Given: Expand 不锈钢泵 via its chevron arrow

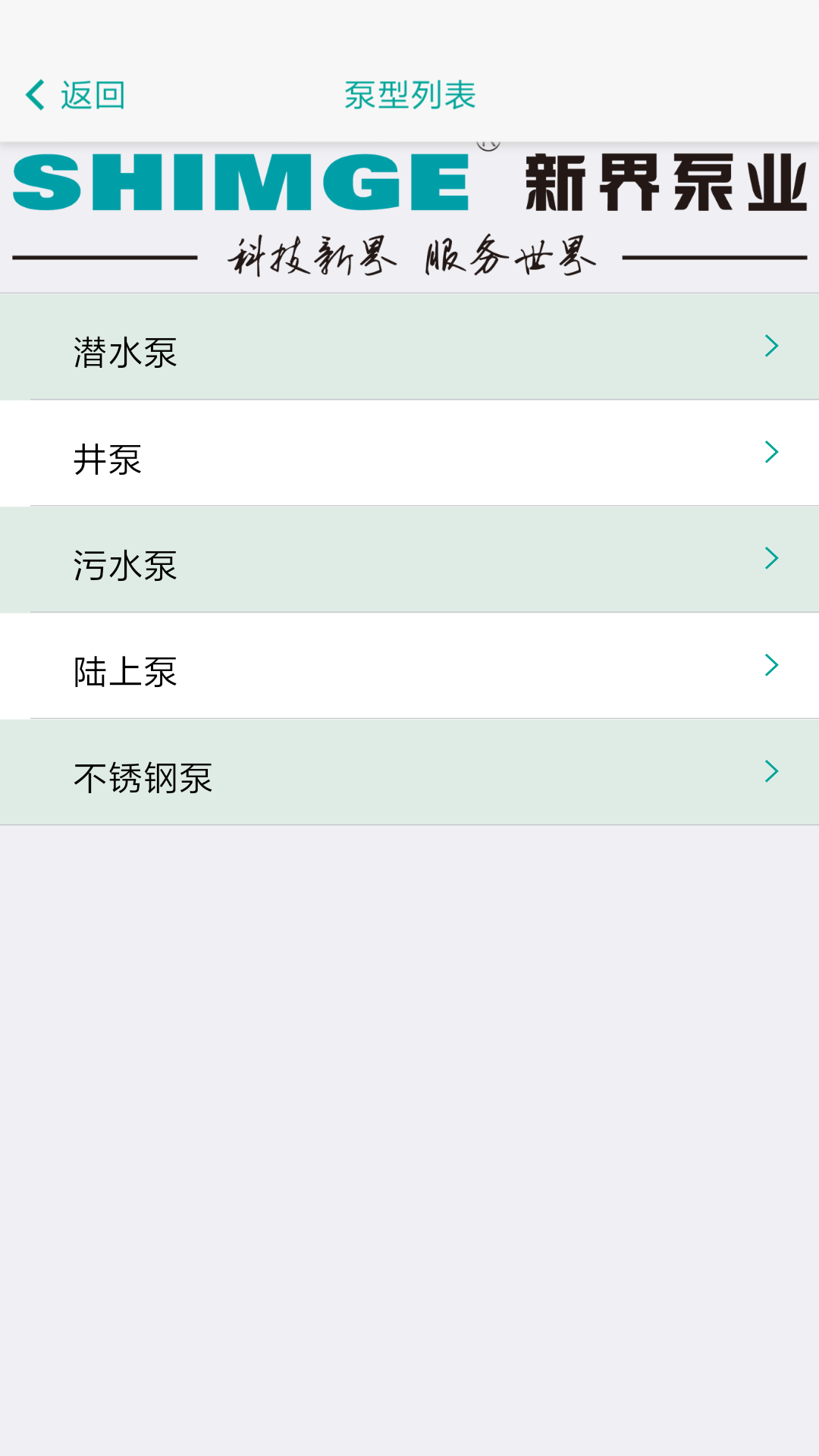Looking at the screenshot, I should (x=771, y=771).
